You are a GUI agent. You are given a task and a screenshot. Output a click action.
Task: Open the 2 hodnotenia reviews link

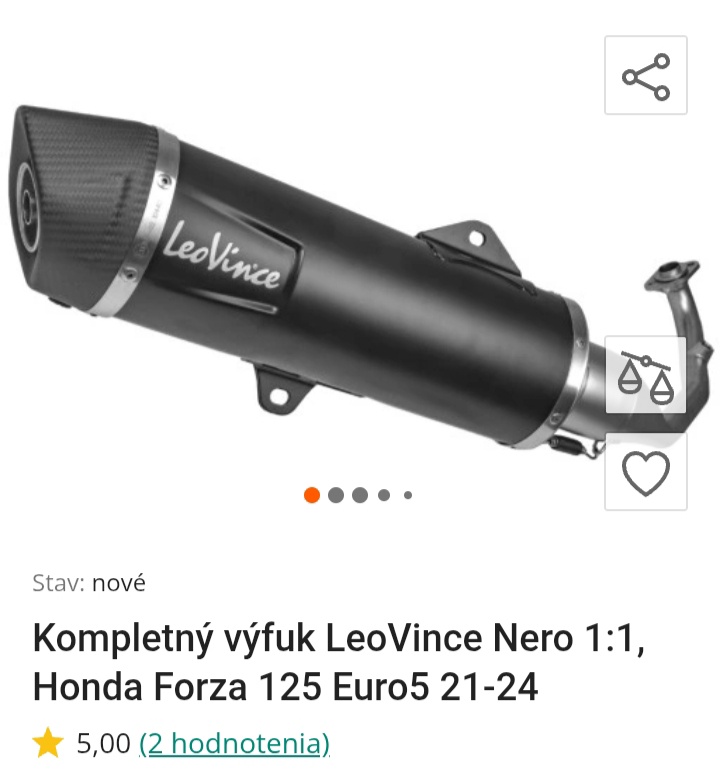tap(234, 744)
